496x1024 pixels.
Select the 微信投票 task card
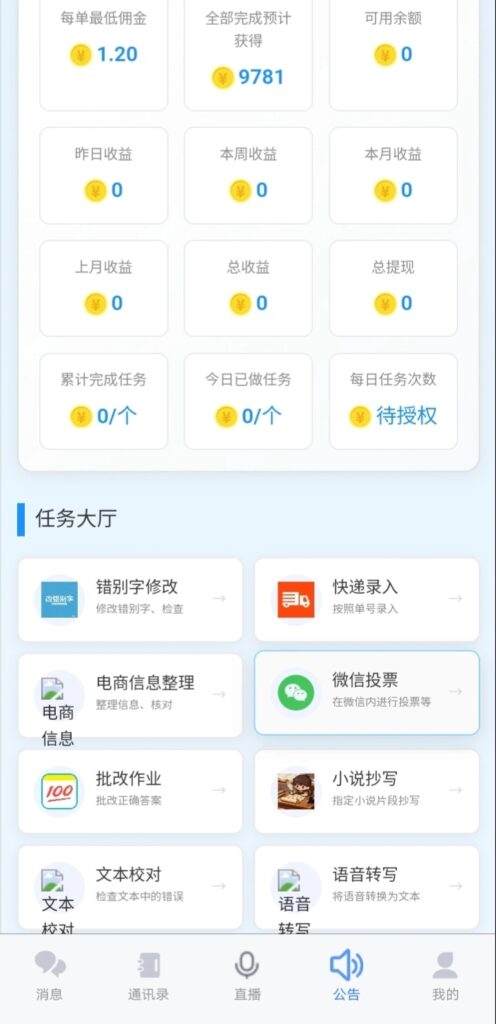(367, 692)
